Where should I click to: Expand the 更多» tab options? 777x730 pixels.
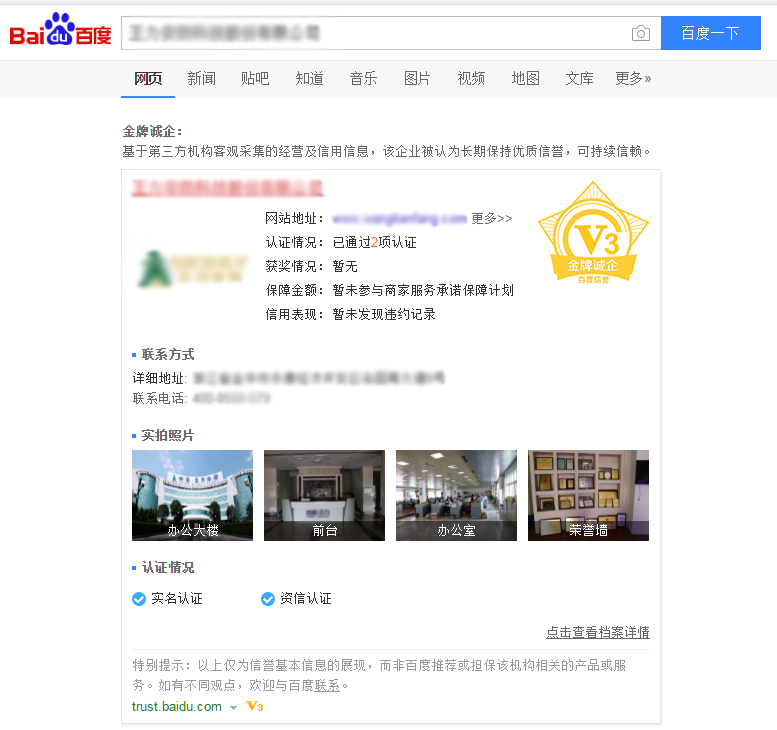[x=633, y=78]
